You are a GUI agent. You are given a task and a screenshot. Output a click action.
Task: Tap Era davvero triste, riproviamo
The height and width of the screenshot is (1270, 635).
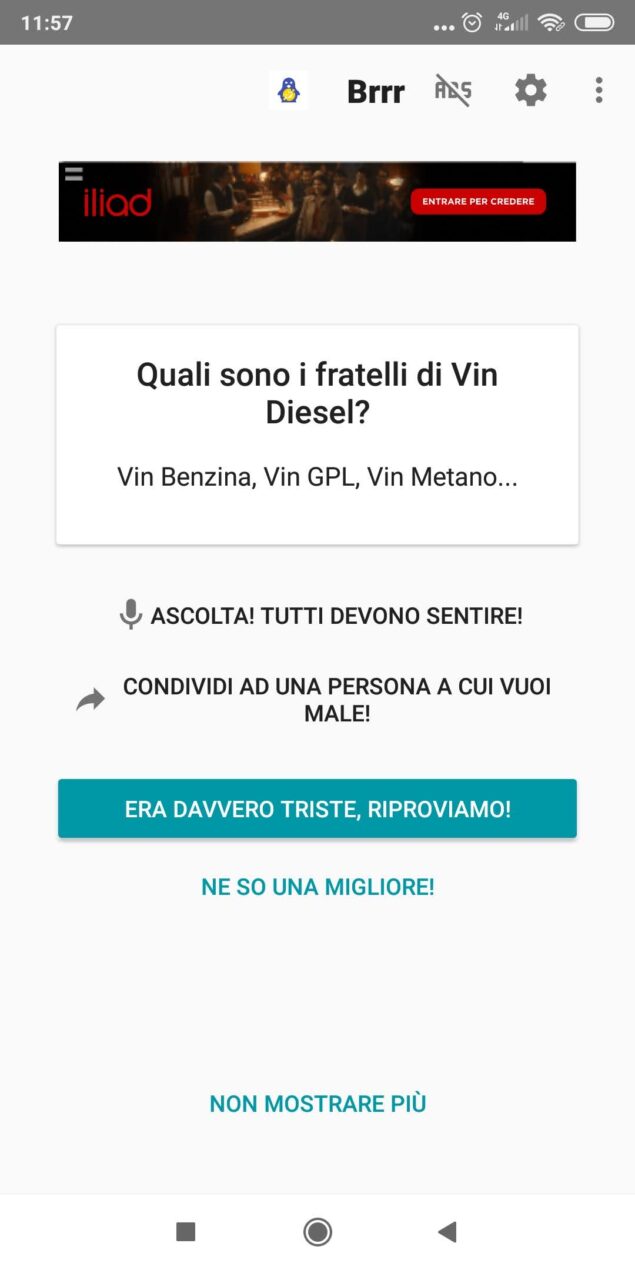(317, 808)
